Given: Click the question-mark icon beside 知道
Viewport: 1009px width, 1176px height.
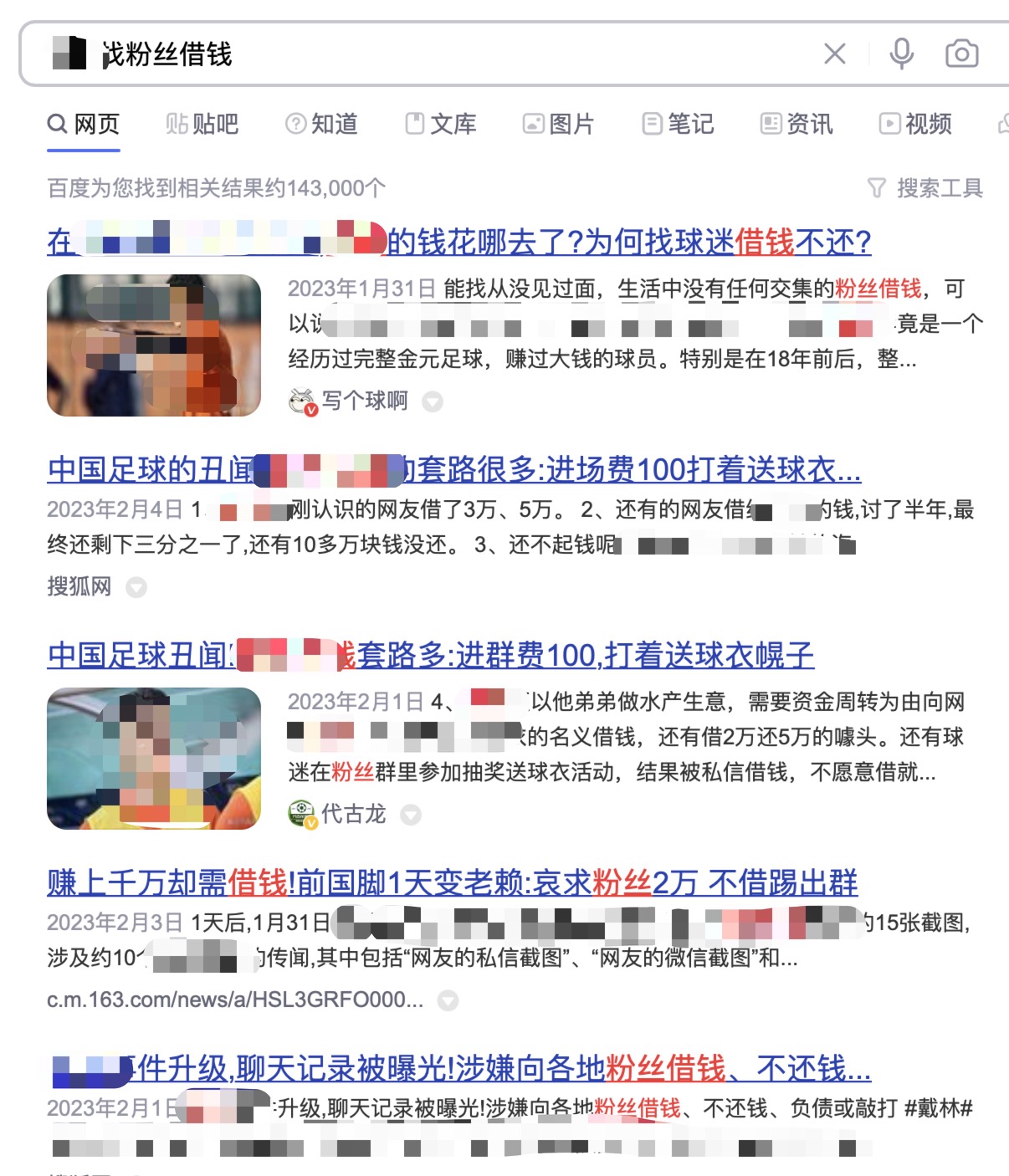Looking at the screenshot, I should coord(295,124).
